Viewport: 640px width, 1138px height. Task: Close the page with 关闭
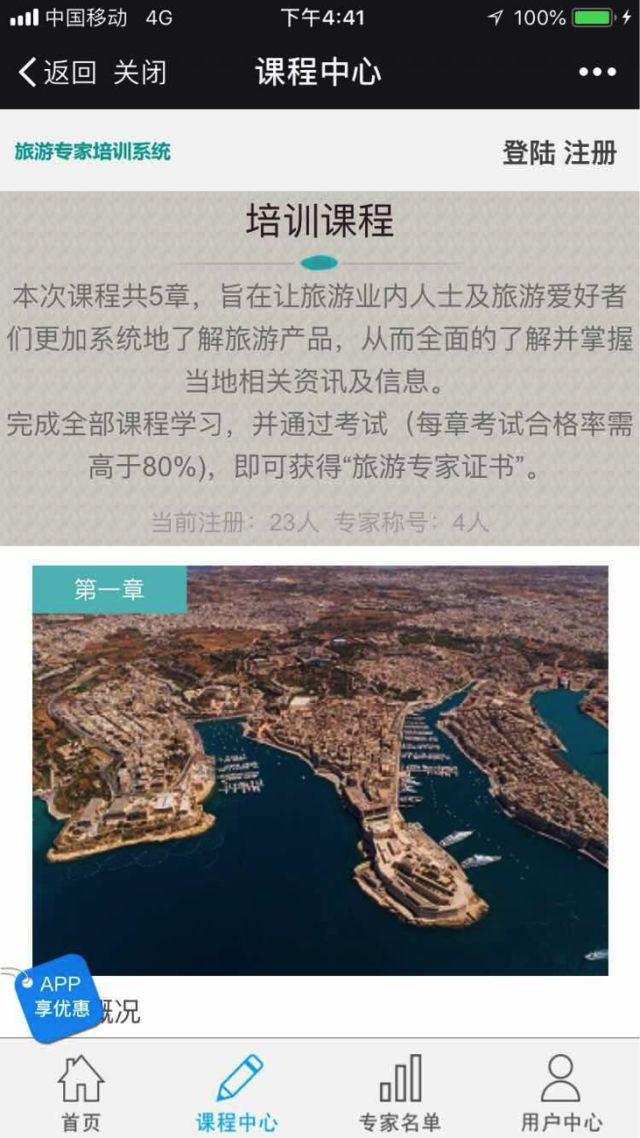tap(139, 72)
